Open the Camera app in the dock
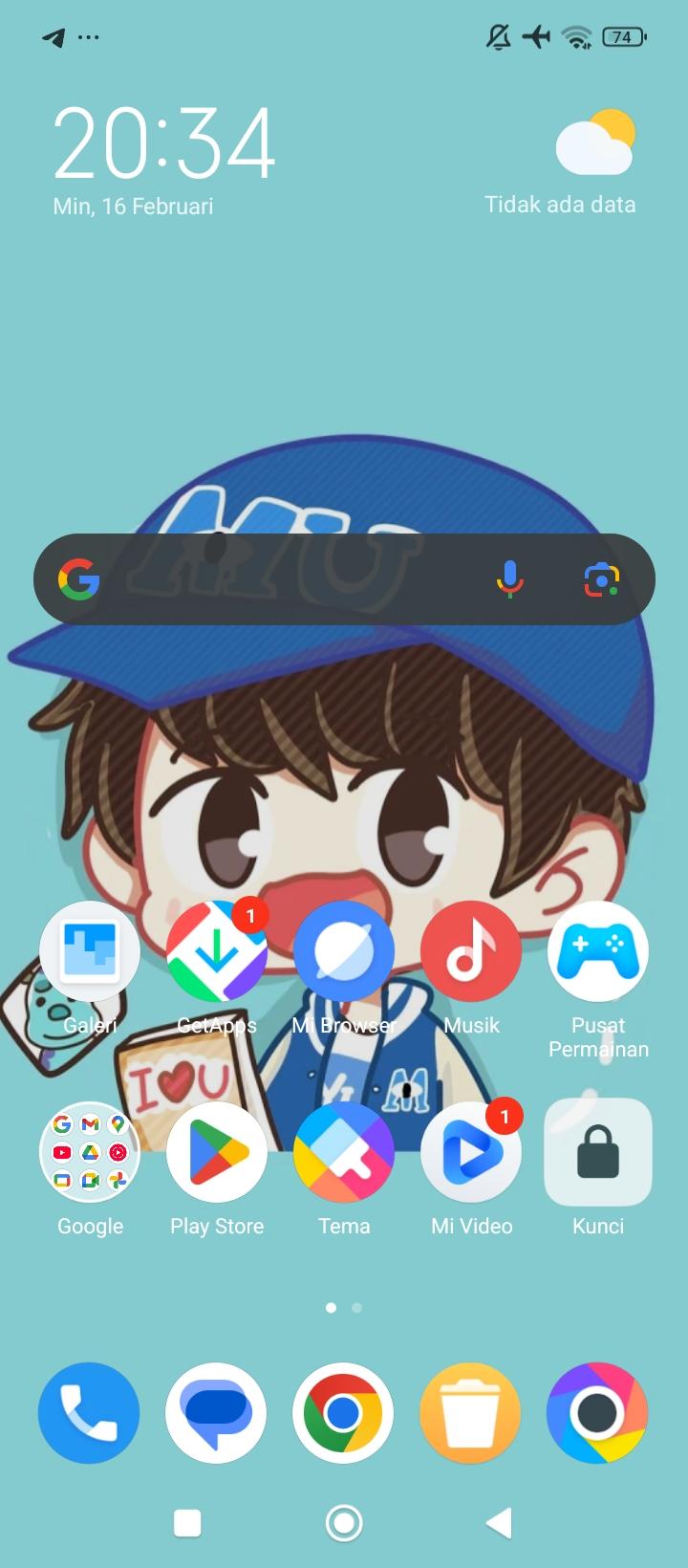The height and width of the screenshot is (1568, 688). [x=597, y=1413]
